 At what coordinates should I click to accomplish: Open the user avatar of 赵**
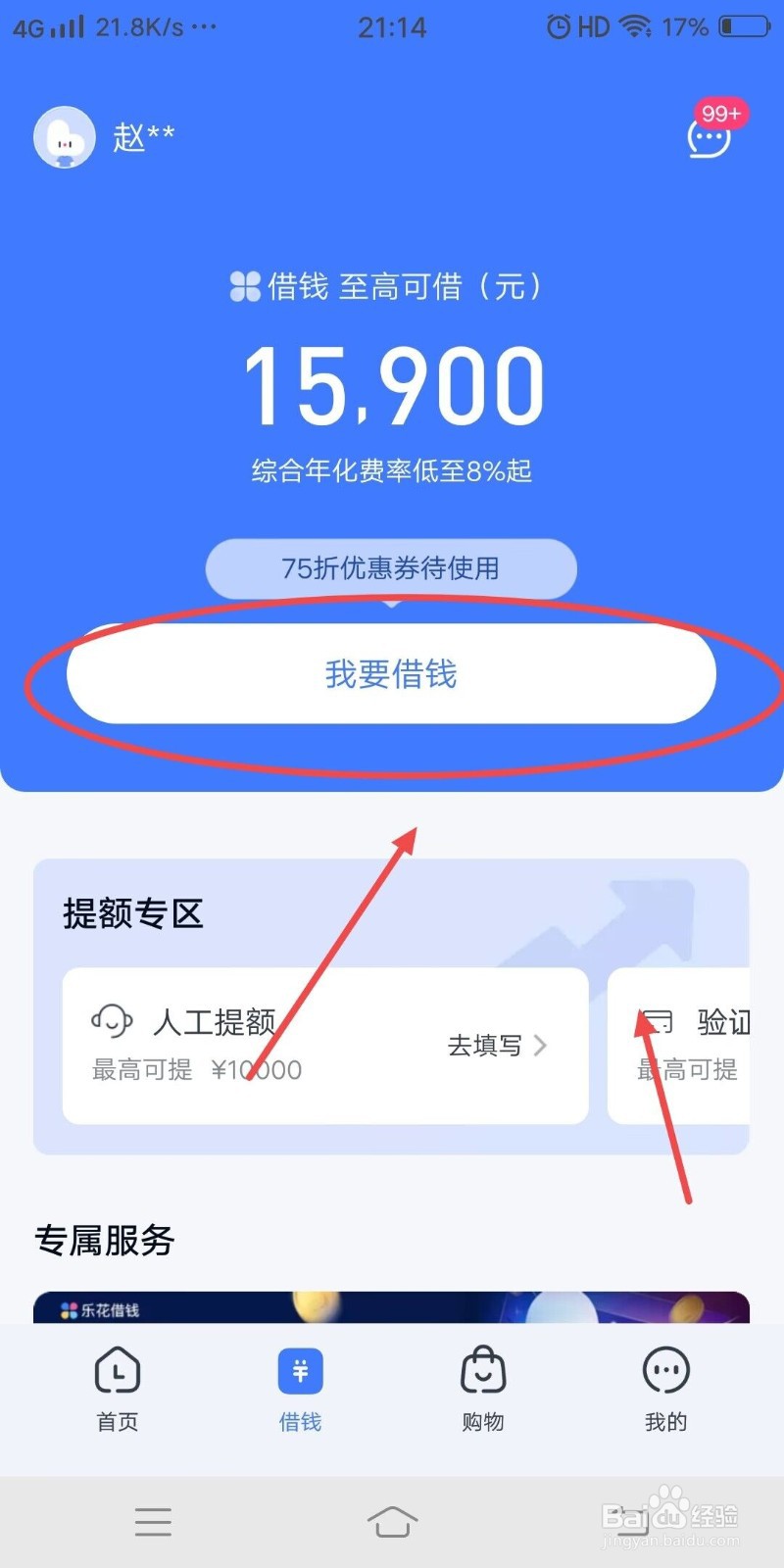(x=64, y=136)
